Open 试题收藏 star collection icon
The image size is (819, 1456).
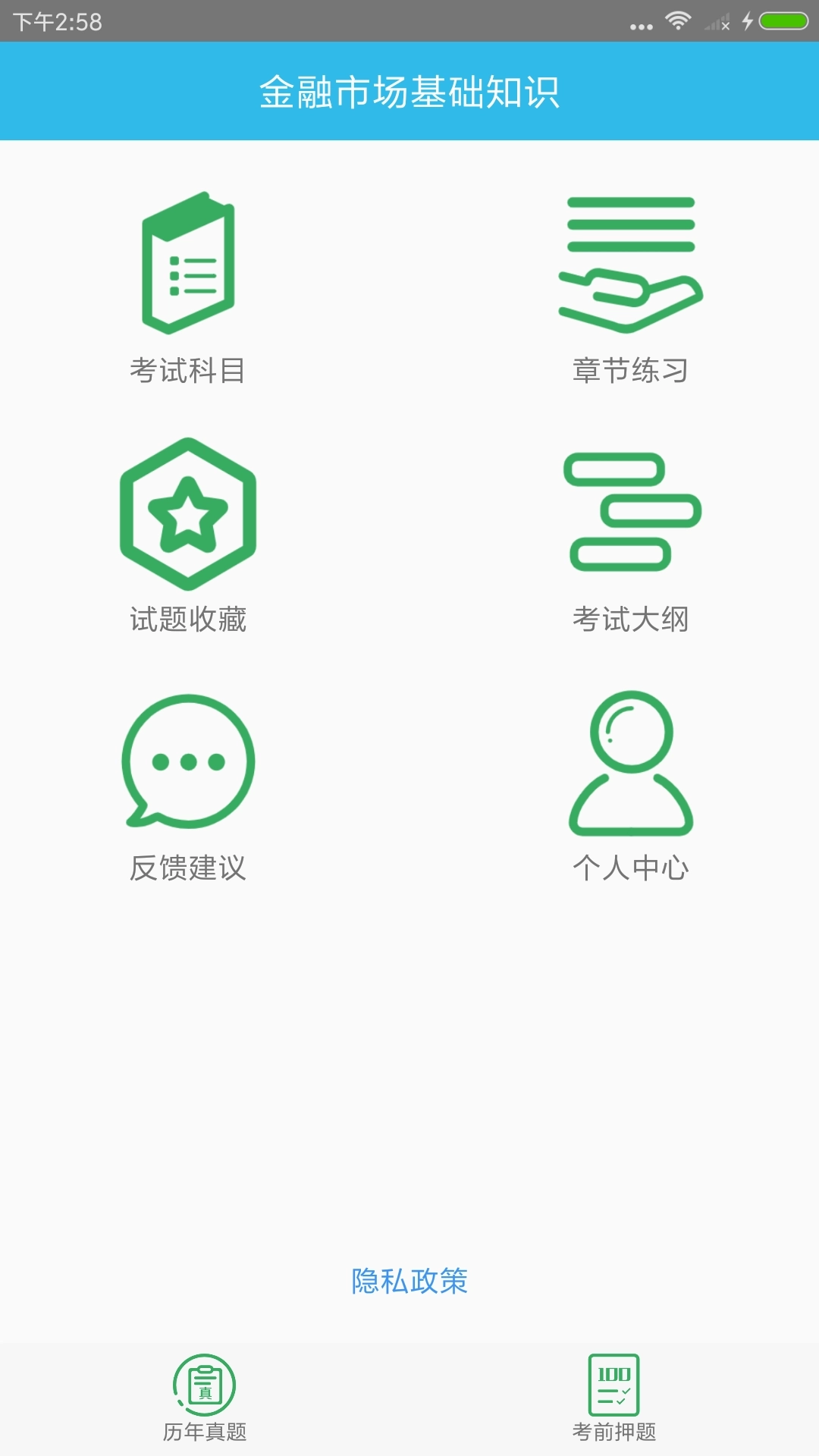coord(190,516)
